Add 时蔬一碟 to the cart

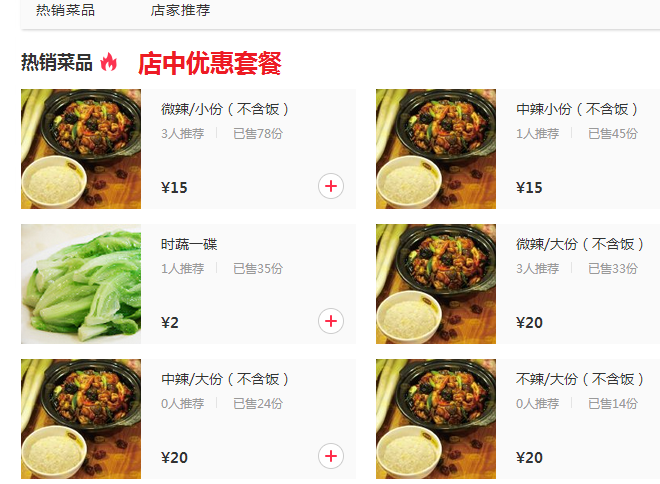(x=331, y=321)
